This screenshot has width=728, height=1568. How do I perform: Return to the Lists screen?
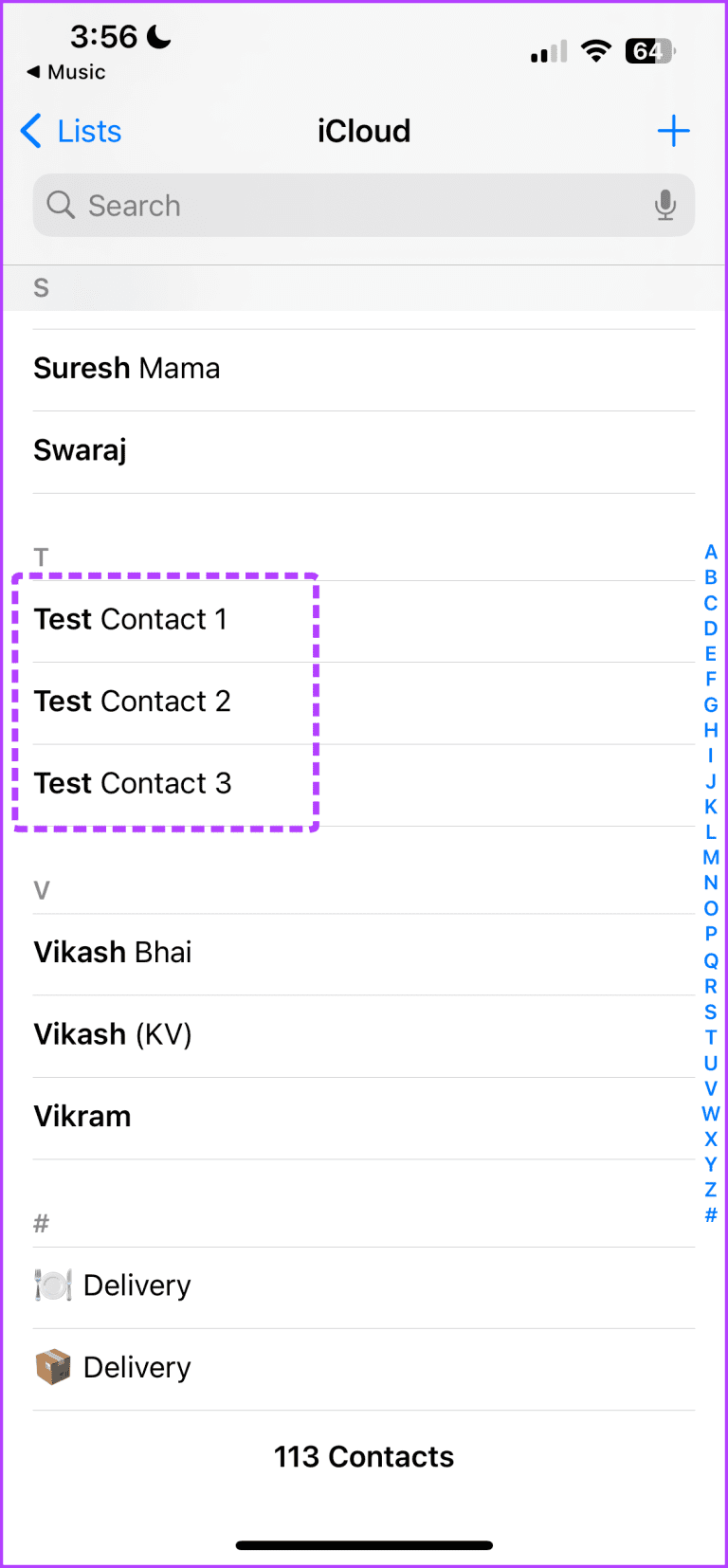[x=70, y=131]
